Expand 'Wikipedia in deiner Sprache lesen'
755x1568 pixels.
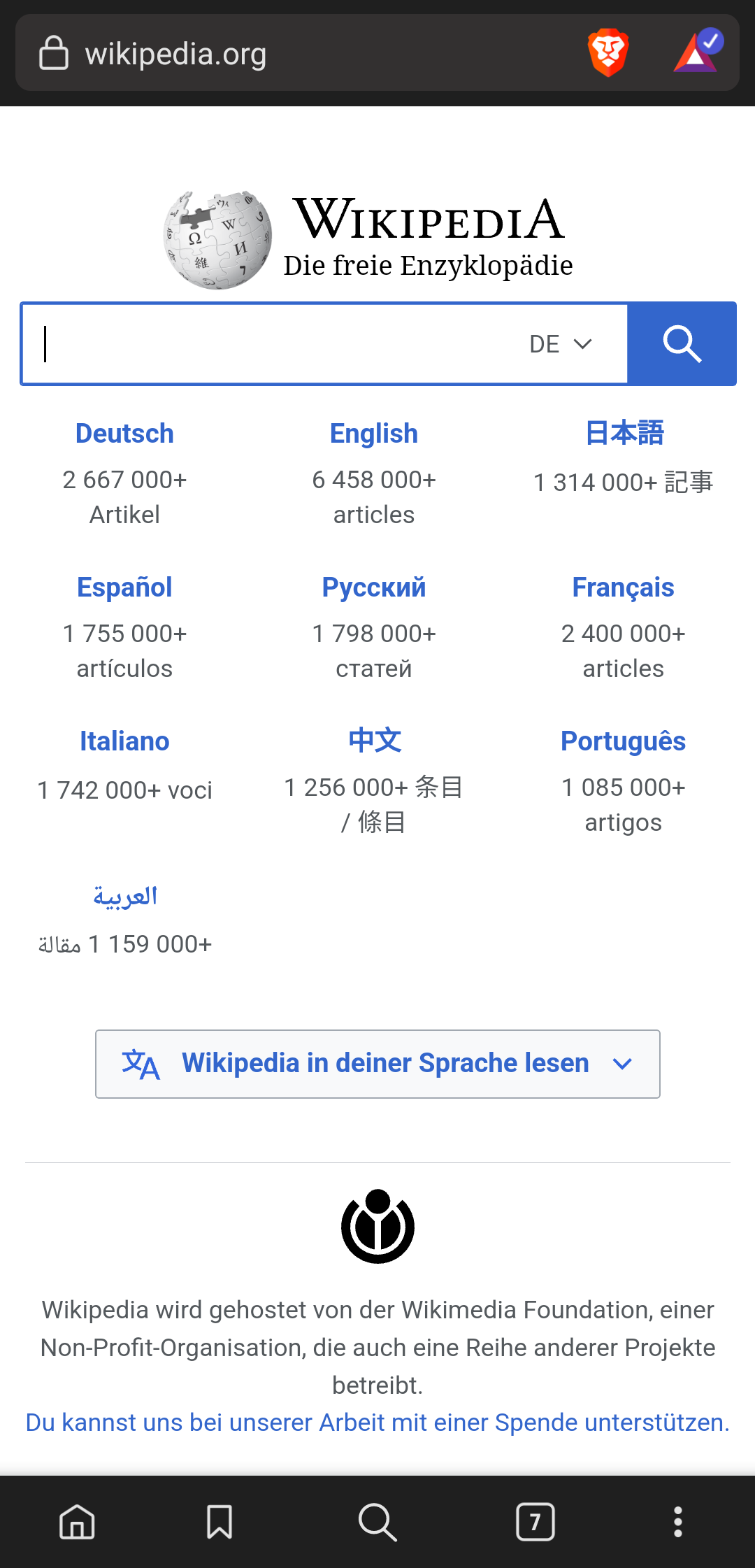[x=377, y=1063]
